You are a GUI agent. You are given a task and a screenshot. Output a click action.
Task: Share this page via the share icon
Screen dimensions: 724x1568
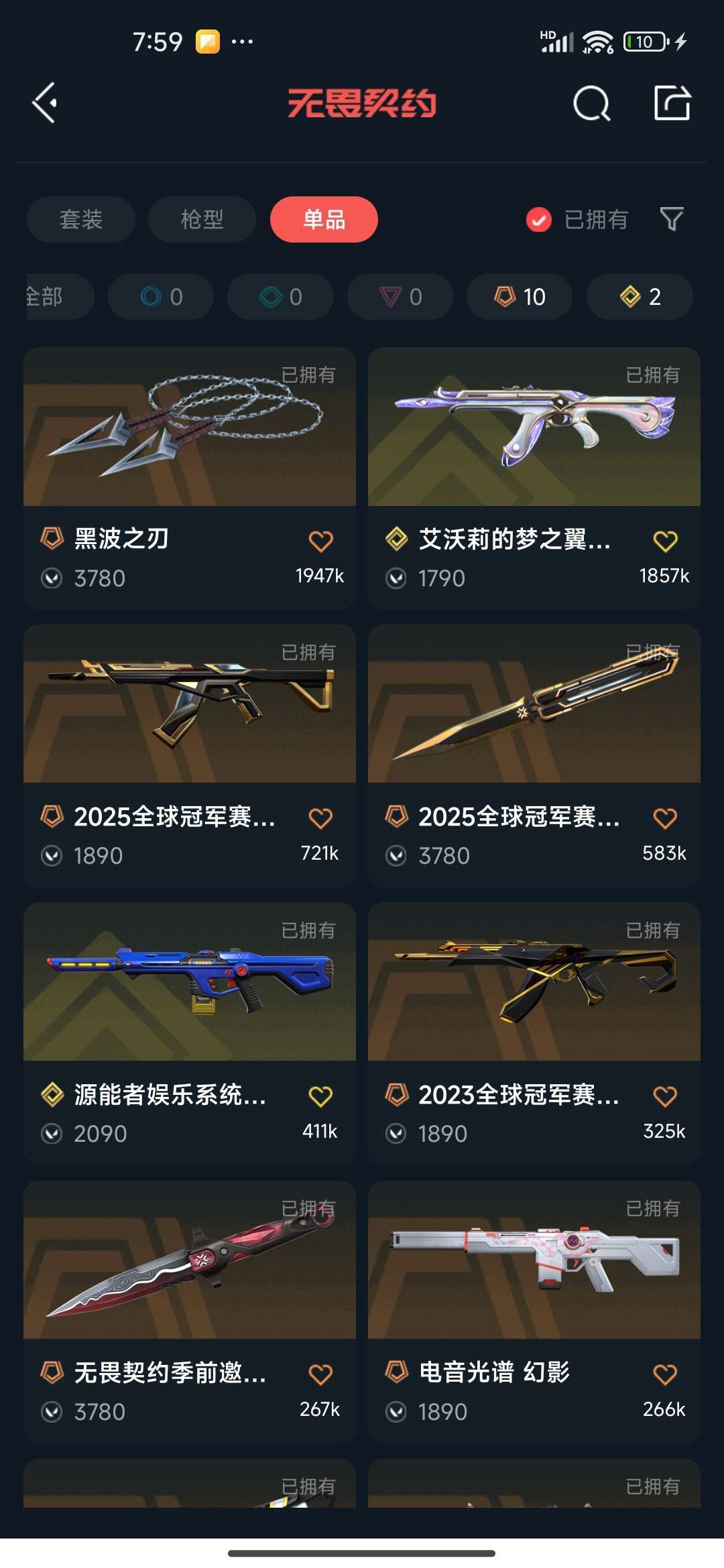point(672,103)
